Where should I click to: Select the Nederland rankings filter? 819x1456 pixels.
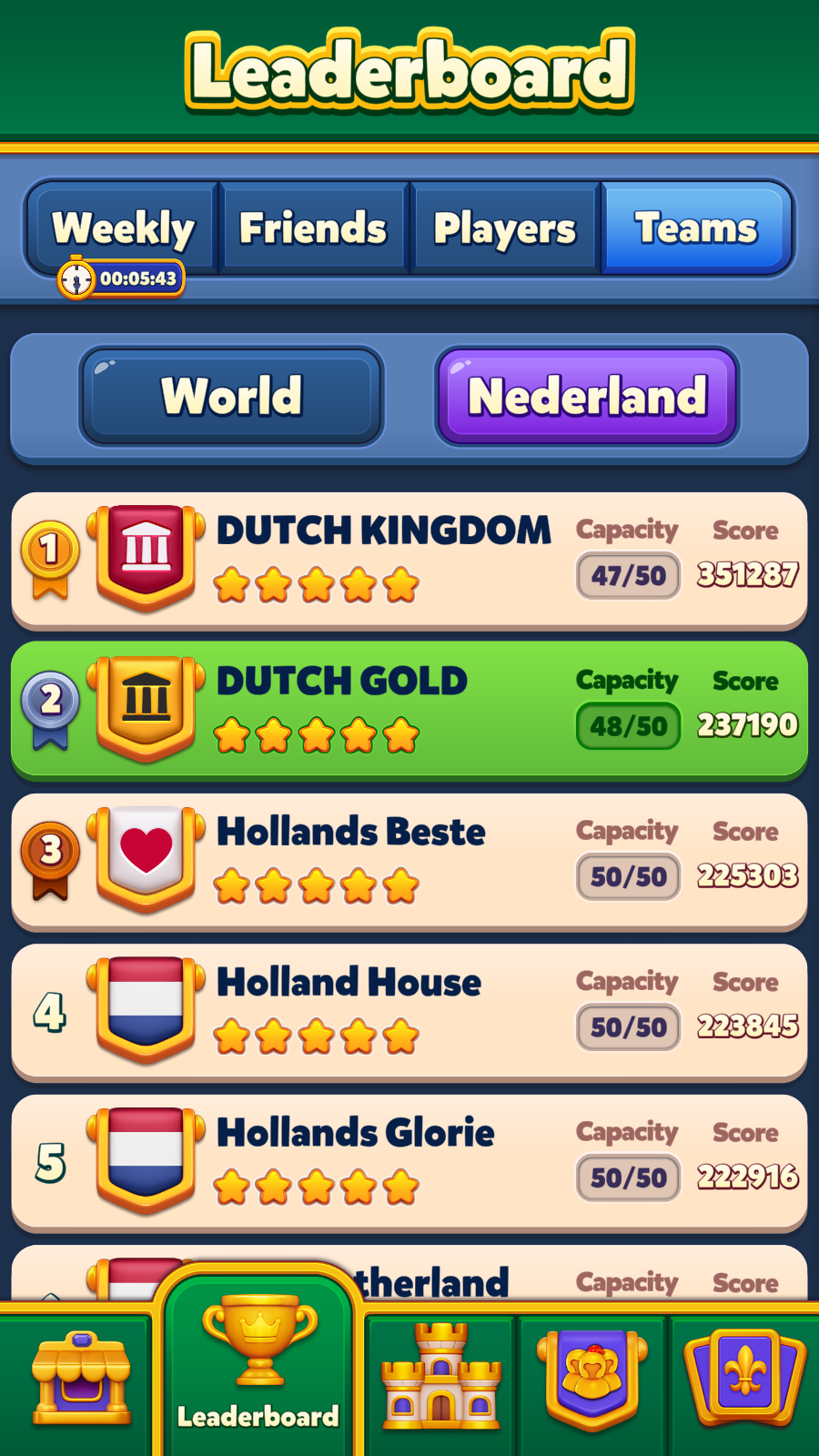click(587, 396)
